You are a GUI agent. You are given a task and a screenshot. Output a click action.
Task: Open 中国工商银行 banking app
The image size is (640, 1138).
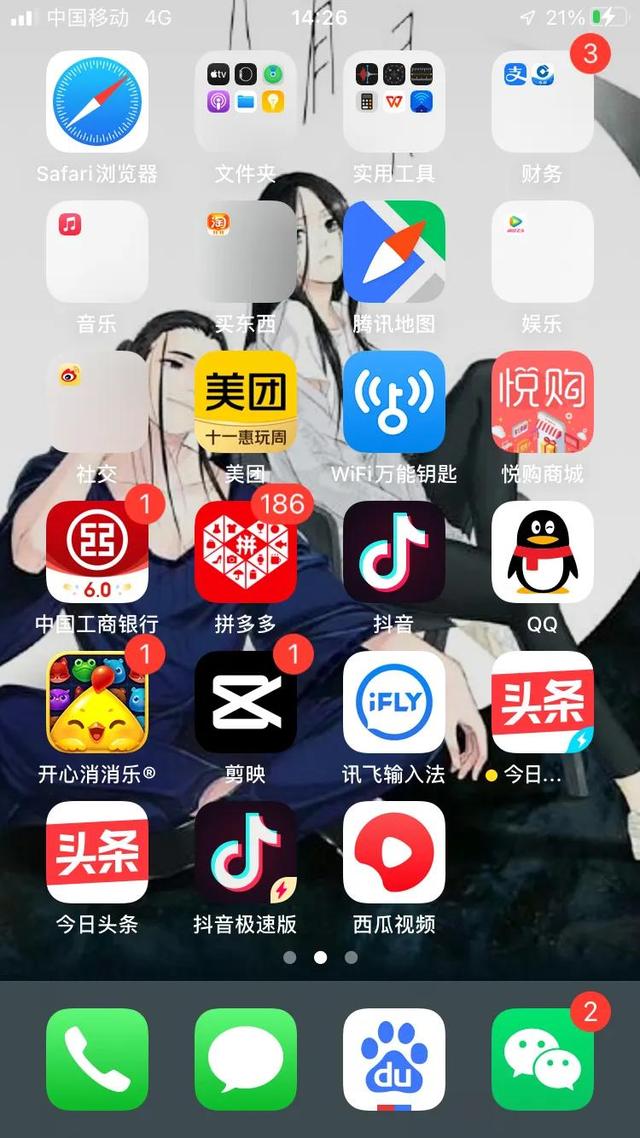97,552
